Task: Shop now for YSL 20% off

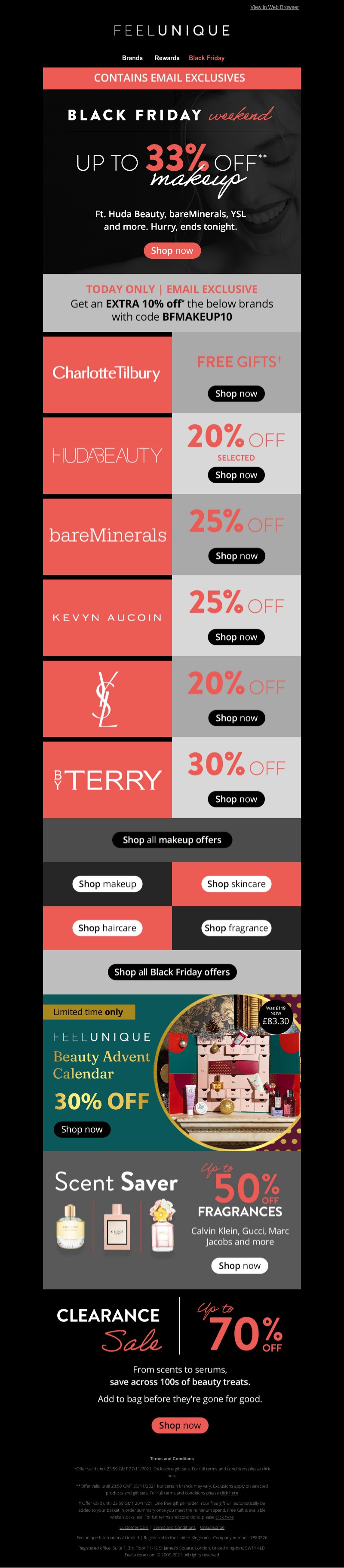Action: (x=236, y=718)
